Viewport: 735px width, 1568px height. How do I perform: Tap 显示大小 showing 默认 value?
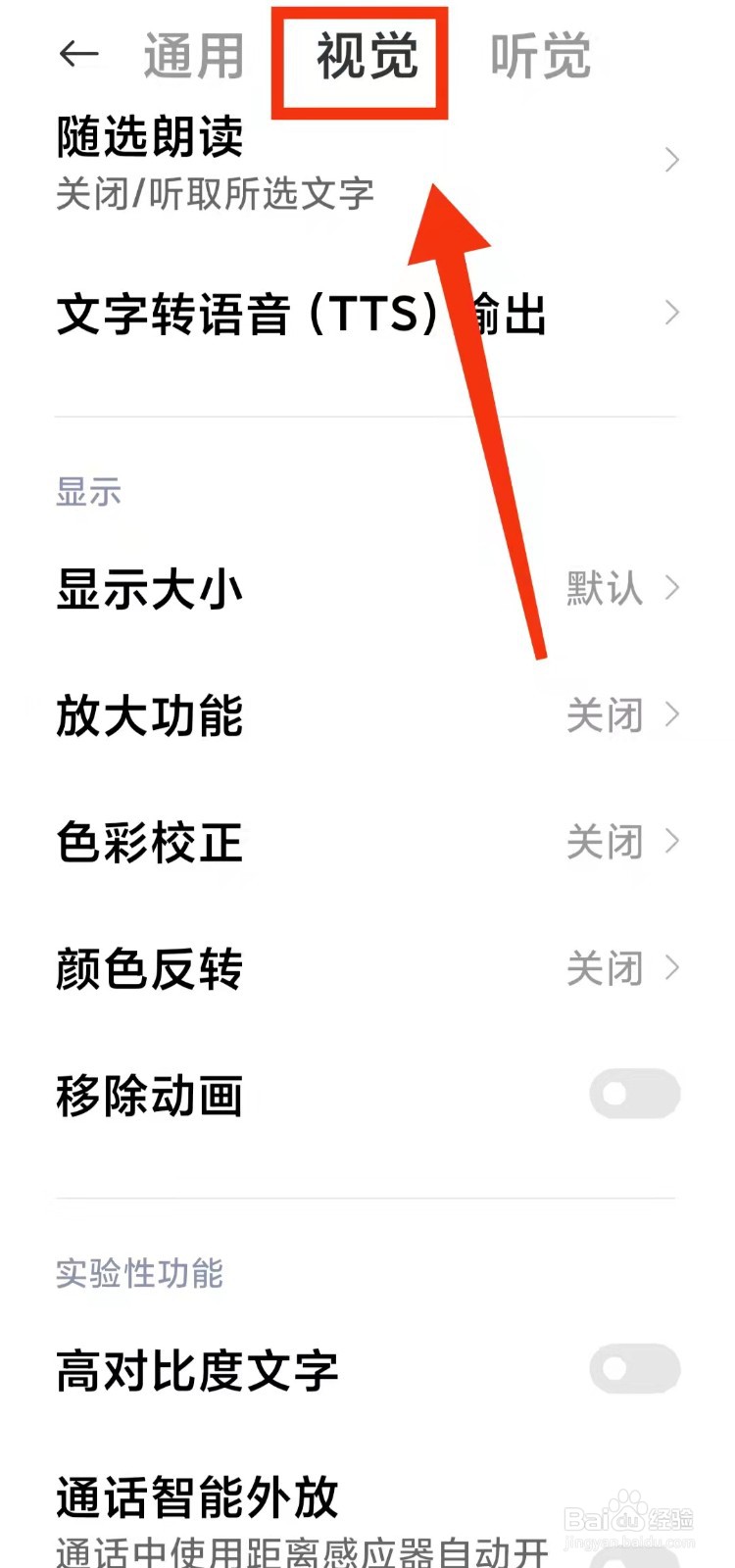click(152, 589)
